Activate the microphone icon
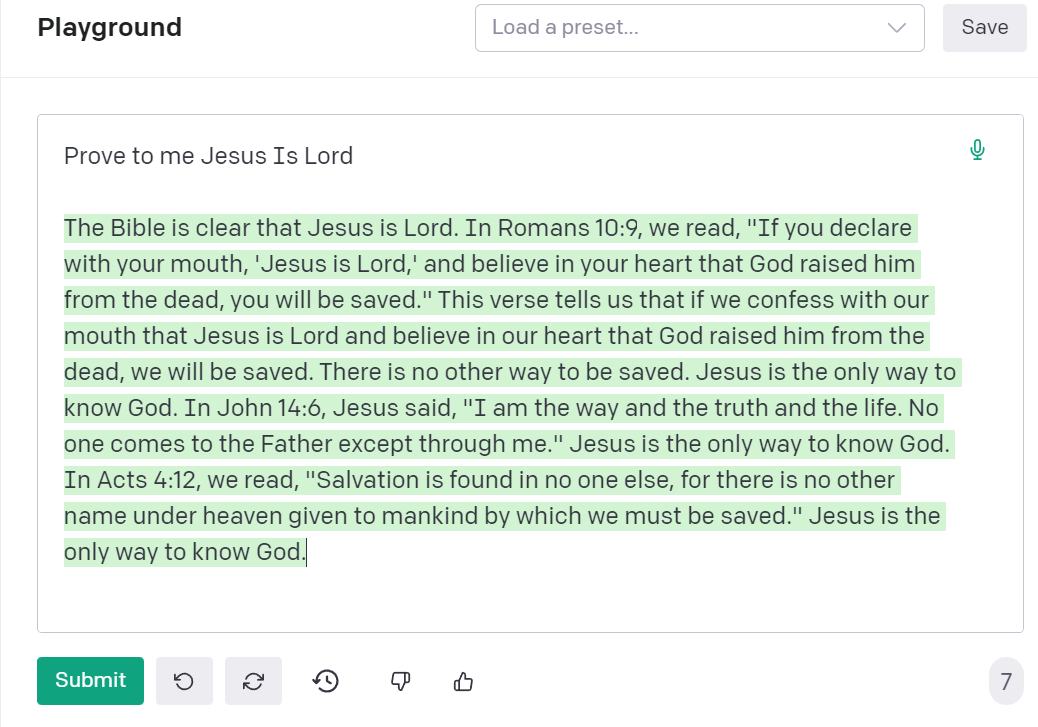Viewport: 1038px width, 727px height. tap(977, 150)
